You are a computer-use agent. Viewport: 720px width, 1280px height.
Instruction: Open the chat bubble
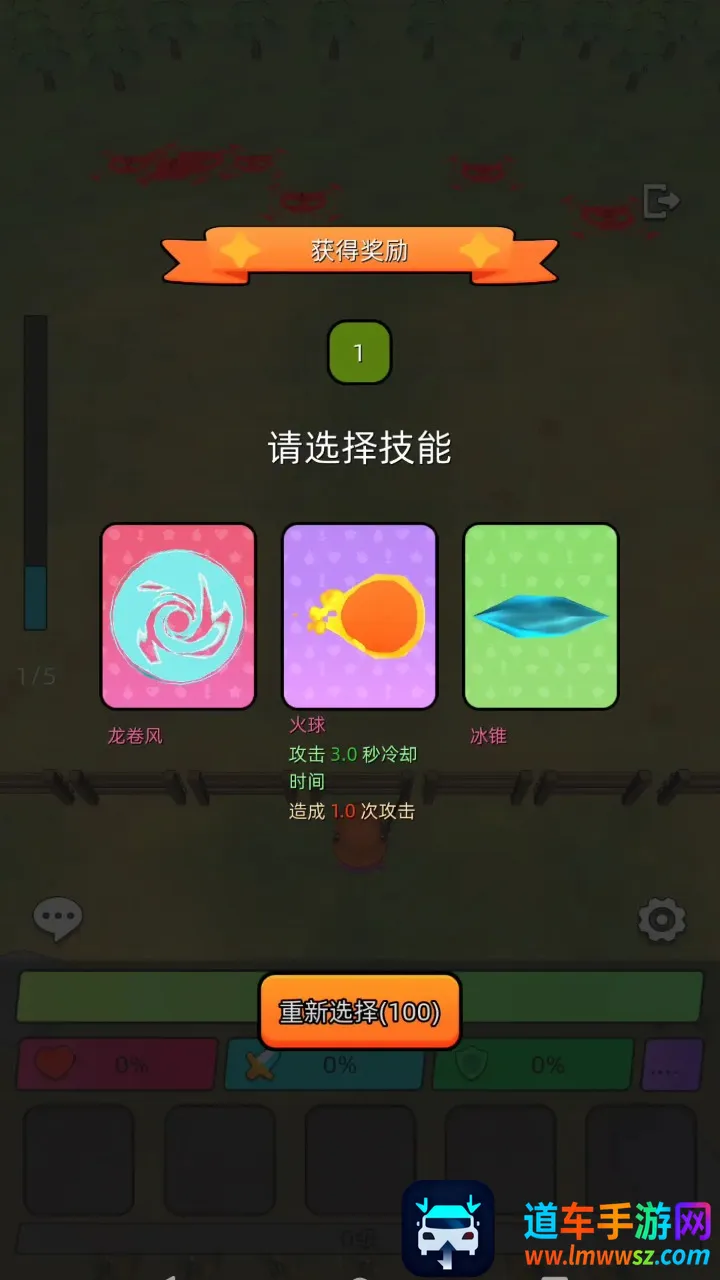(58, 918)
